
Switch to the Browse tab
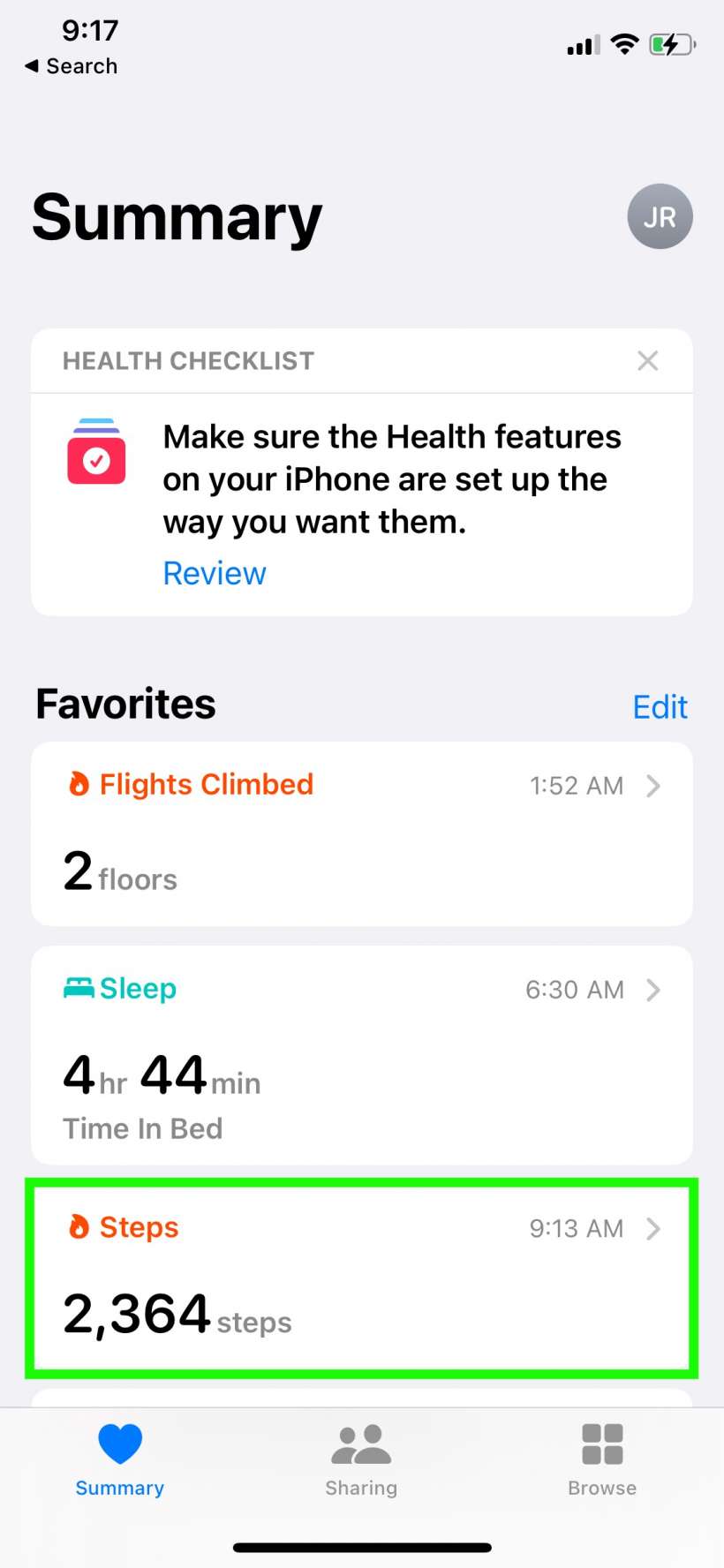coord(602,1460)
